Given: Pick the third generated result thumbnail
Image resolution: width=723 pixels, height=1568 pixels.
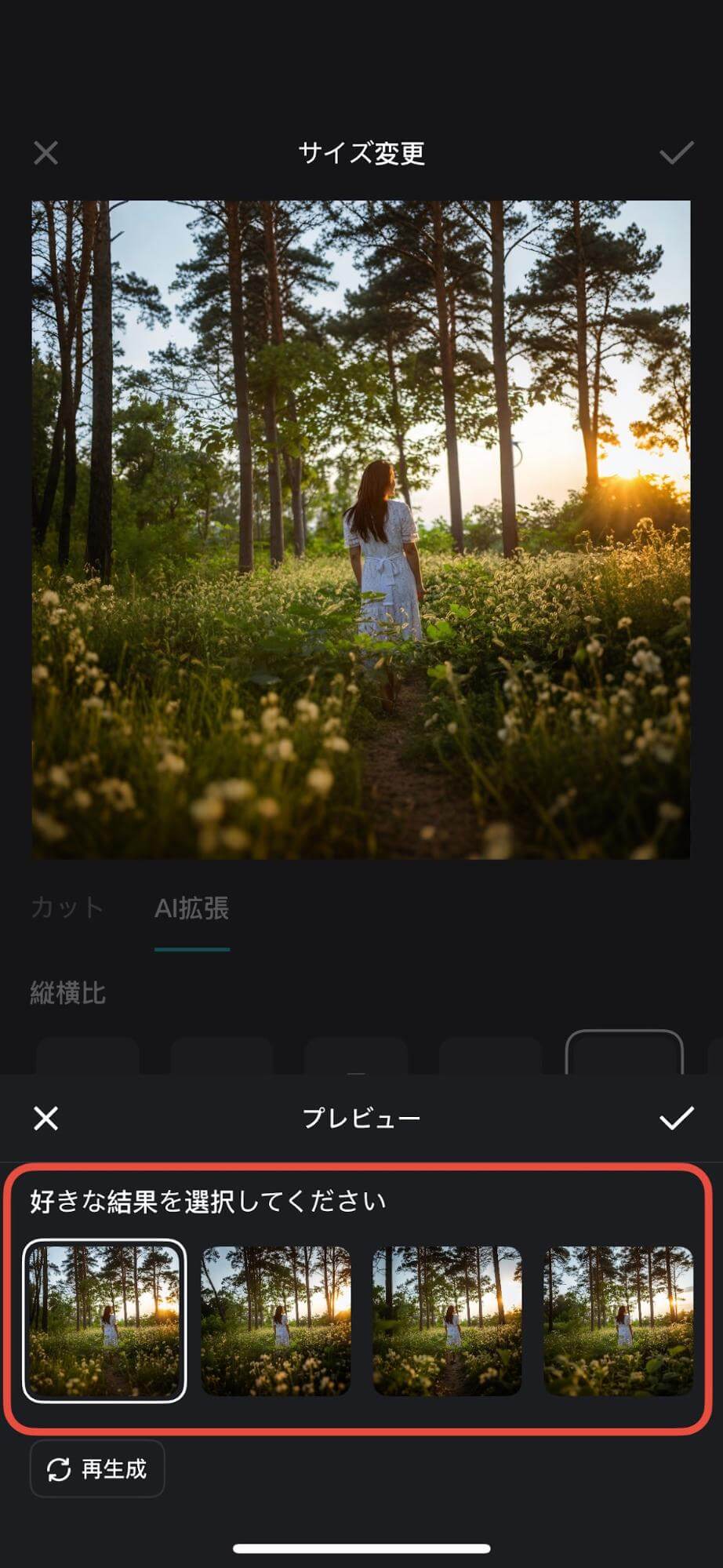Looking at the screenshot, I should coord(447,1321).
